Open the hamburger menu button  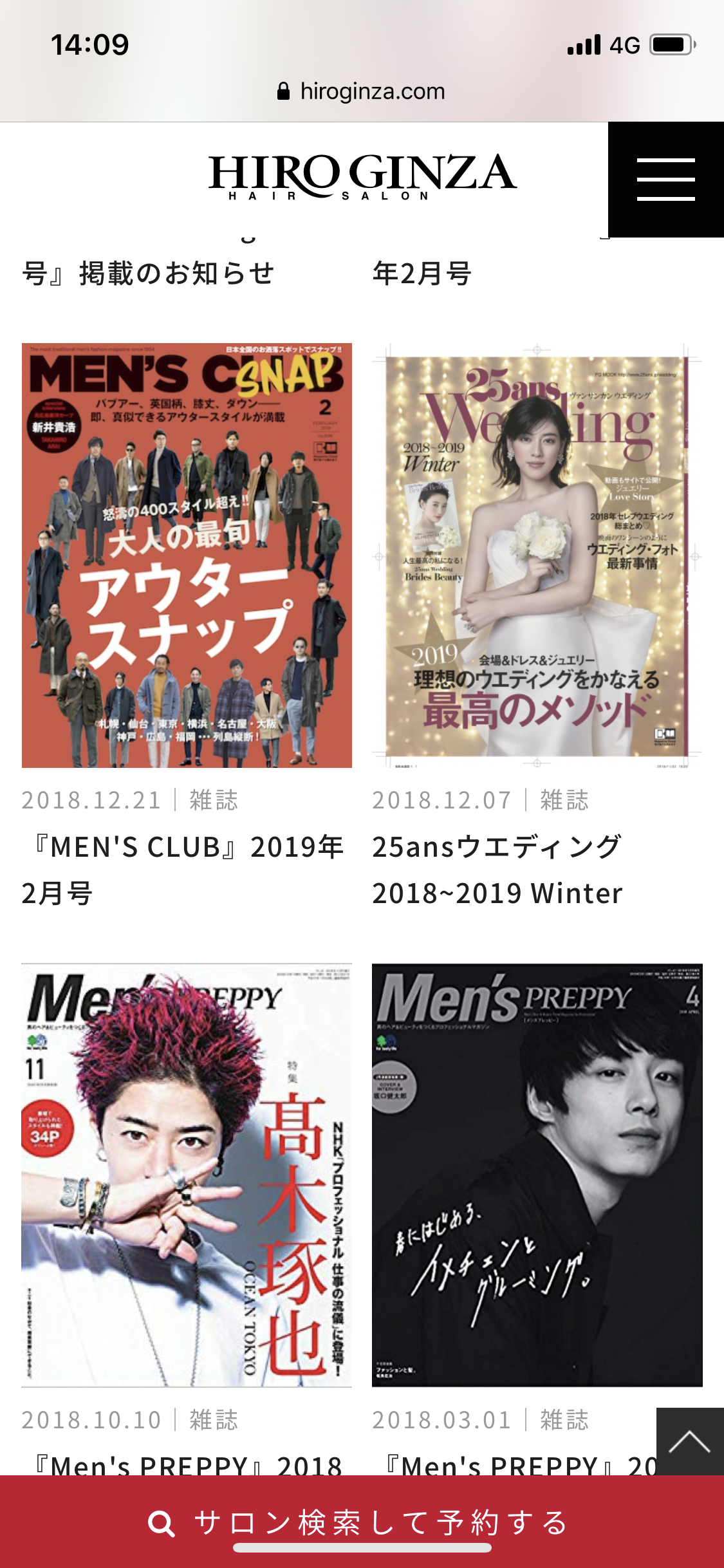click(665, 180)
